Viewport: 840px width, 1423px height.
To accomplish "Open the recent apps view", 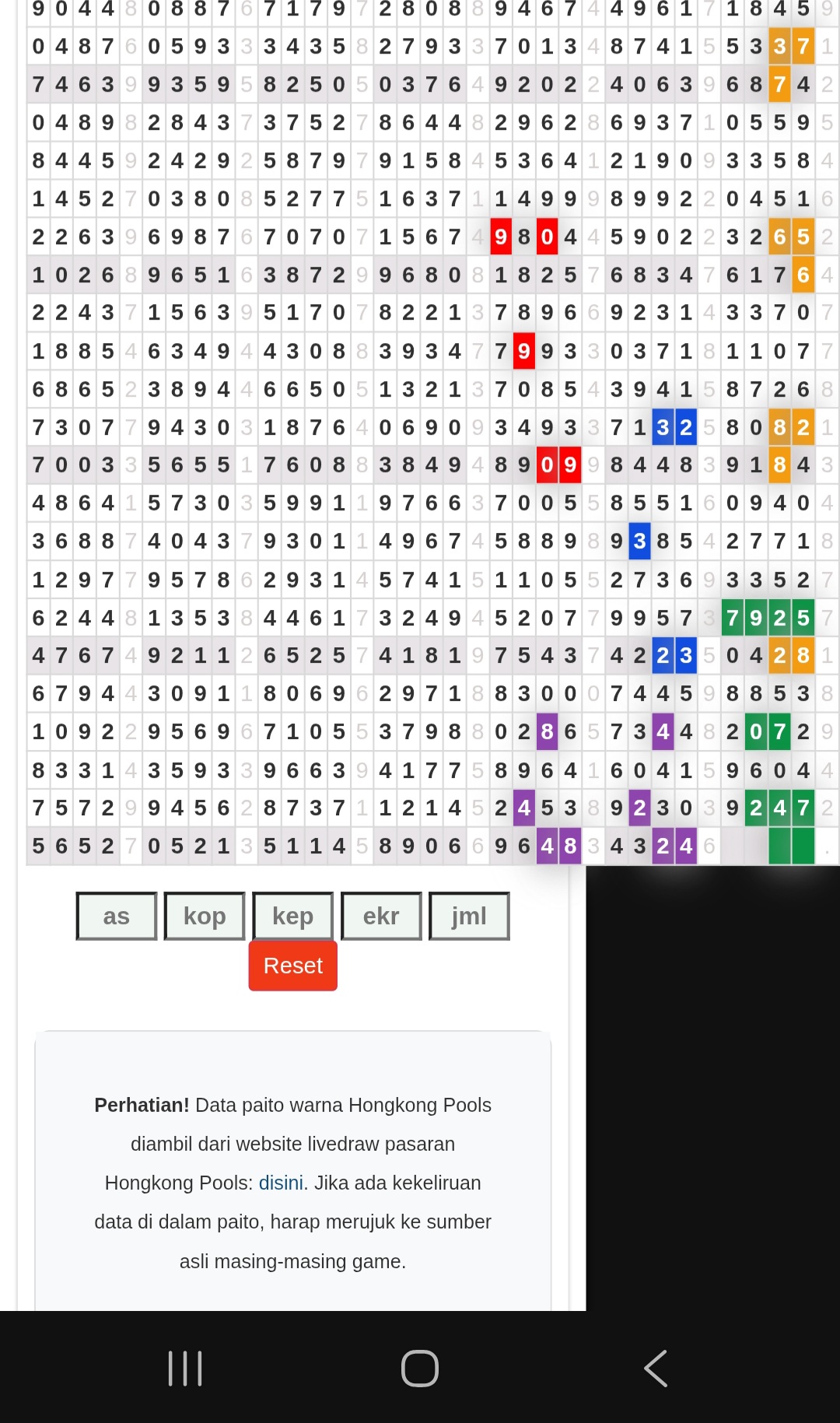I will [x=185, y=1368].
